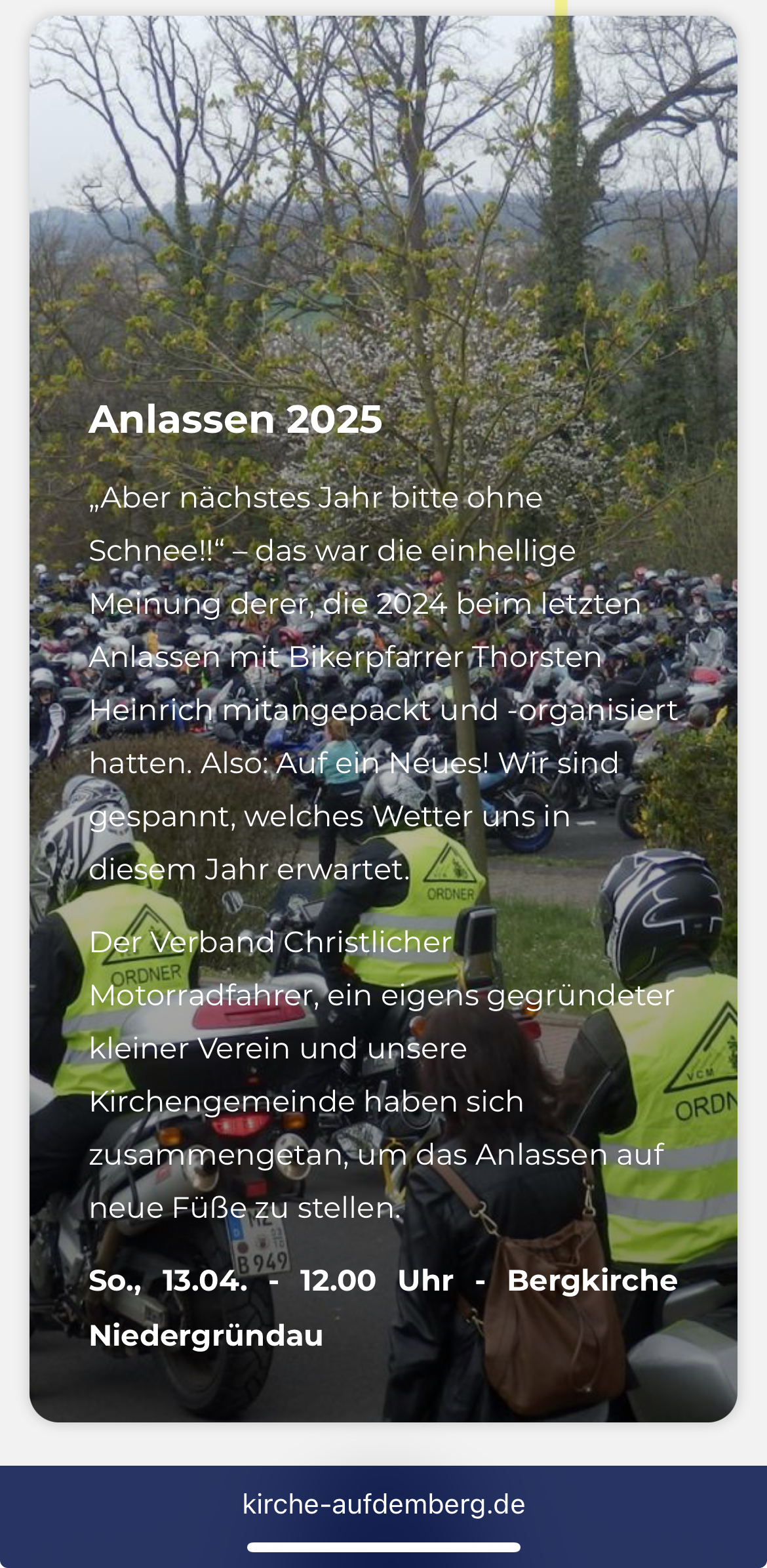The image size is (767, 1568).
Task: Open the Anlassen 2025 event card
Action: click(383, 719)
